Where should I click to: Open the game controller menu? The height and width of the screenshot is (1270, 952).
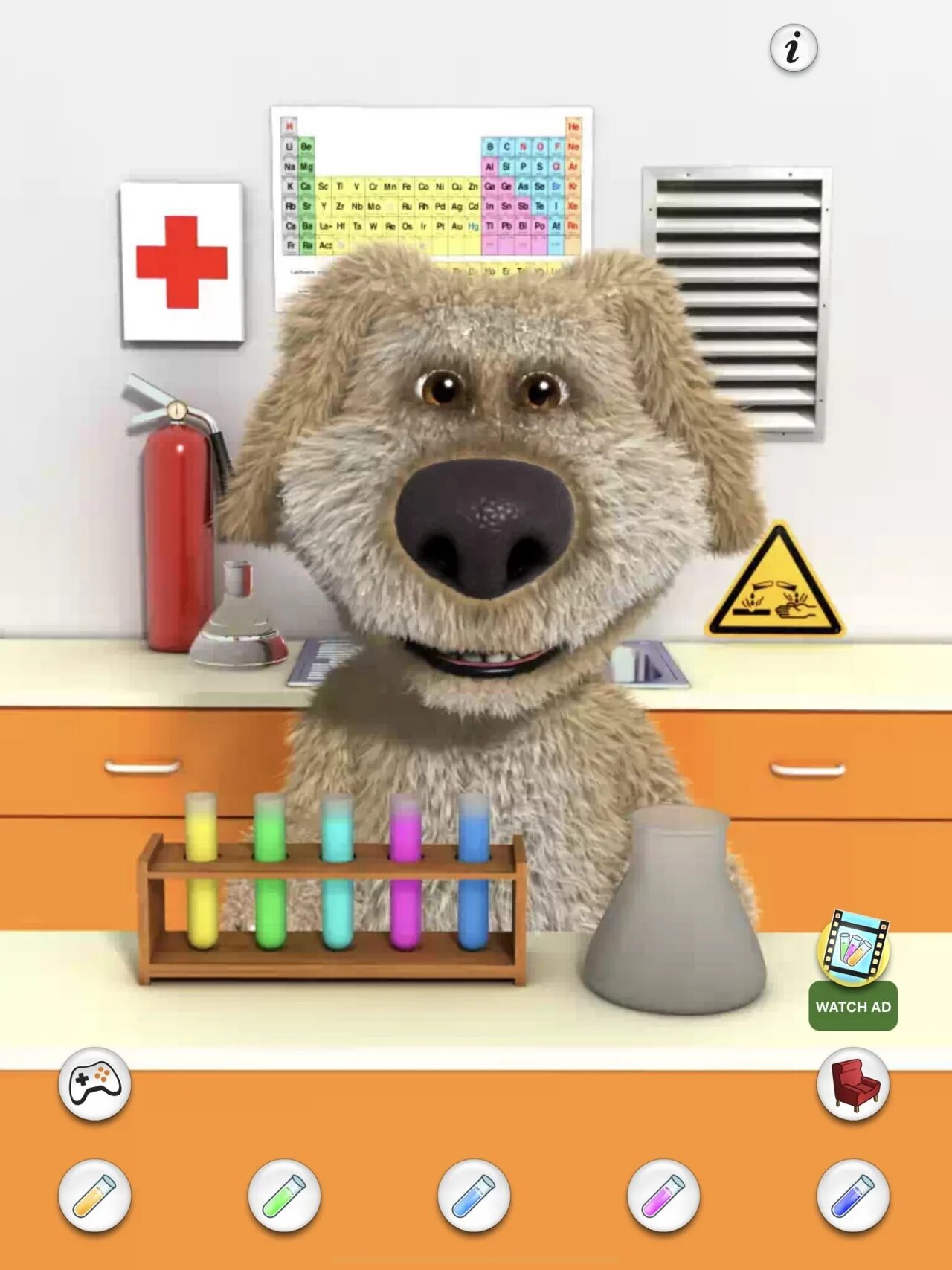click(x=94, y=1084)
